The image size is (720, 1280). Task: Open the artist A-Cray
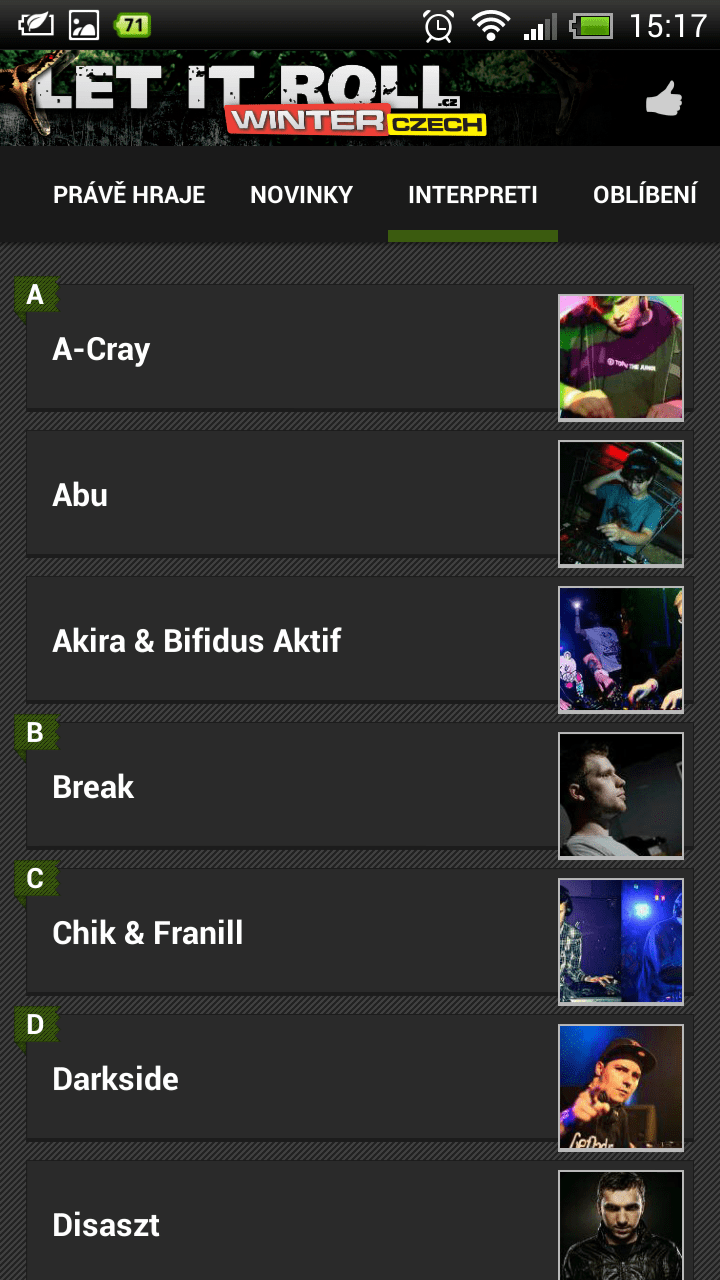coord(359,348)
